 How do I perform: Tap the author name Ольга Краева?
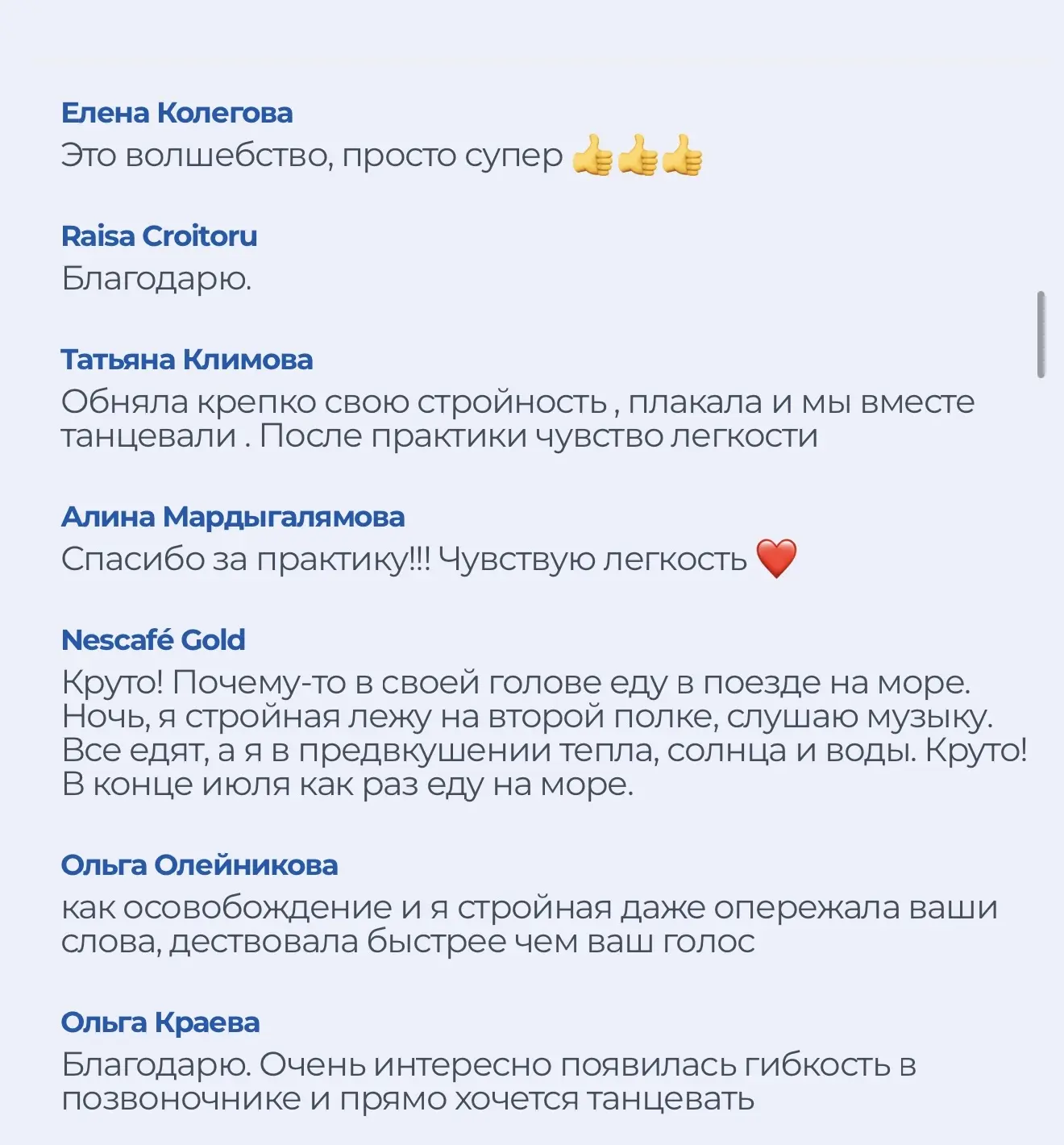pos(160,1022)
